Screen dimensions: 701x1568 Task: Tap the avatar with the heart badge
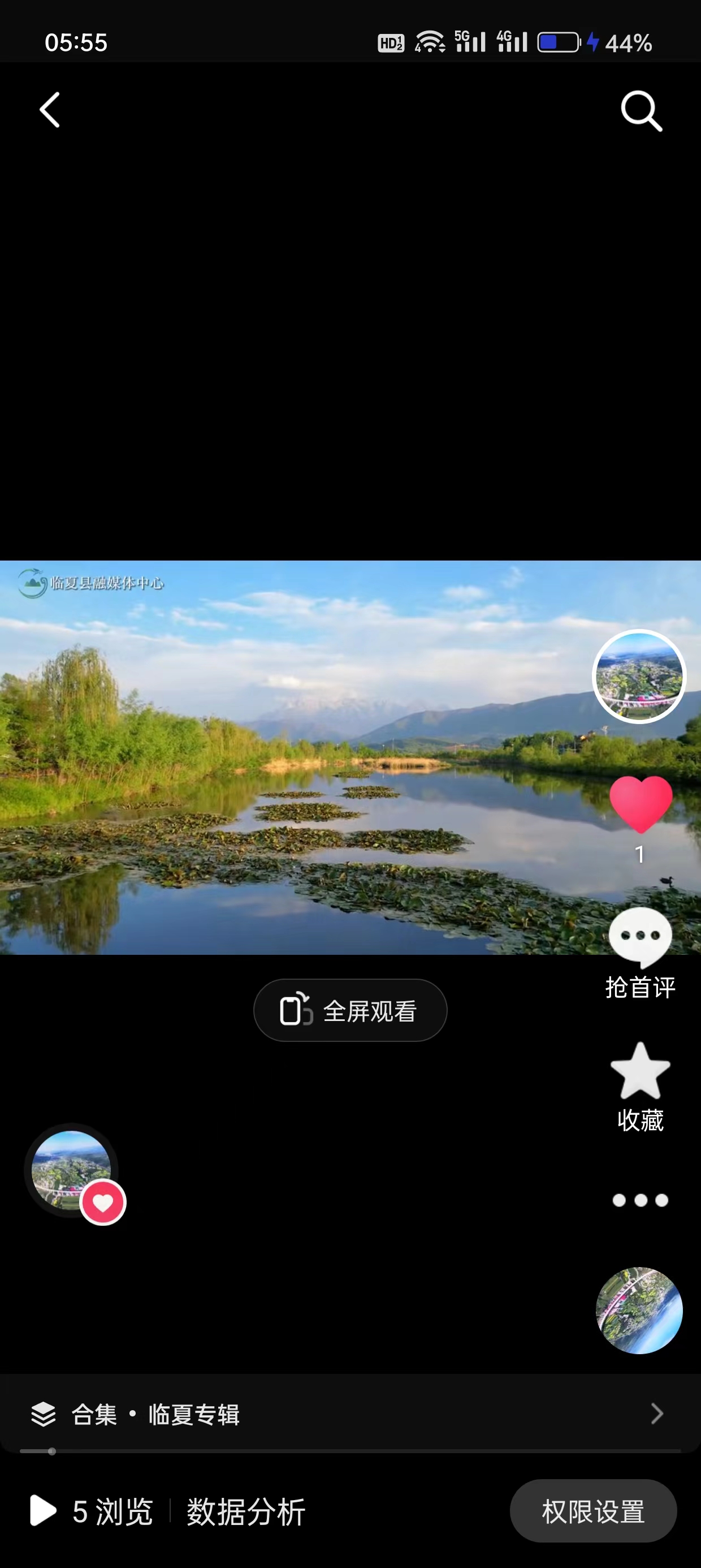click(x=72, y=1170)
